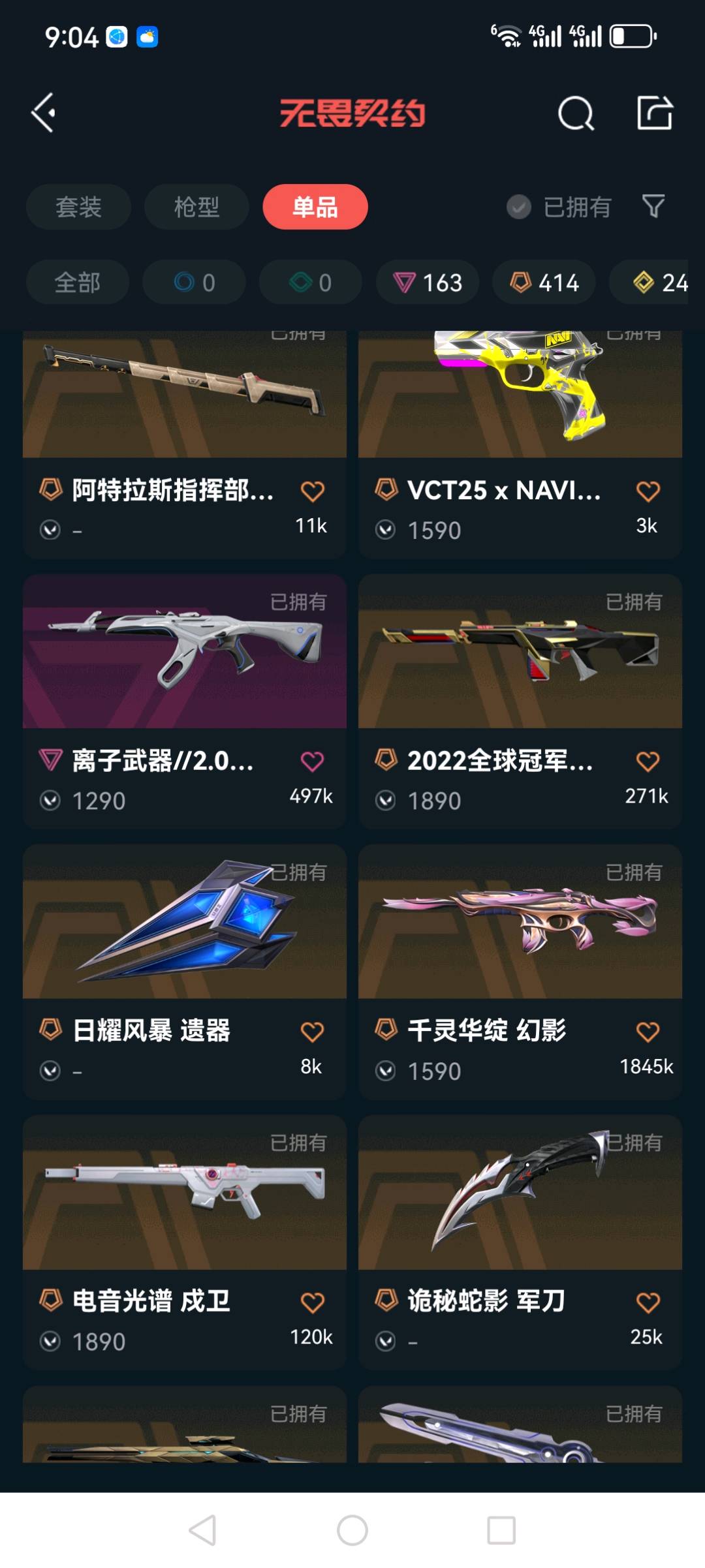705x1568 pixels.
Task: Select the 单品 tab
Action: click(315, 207)
